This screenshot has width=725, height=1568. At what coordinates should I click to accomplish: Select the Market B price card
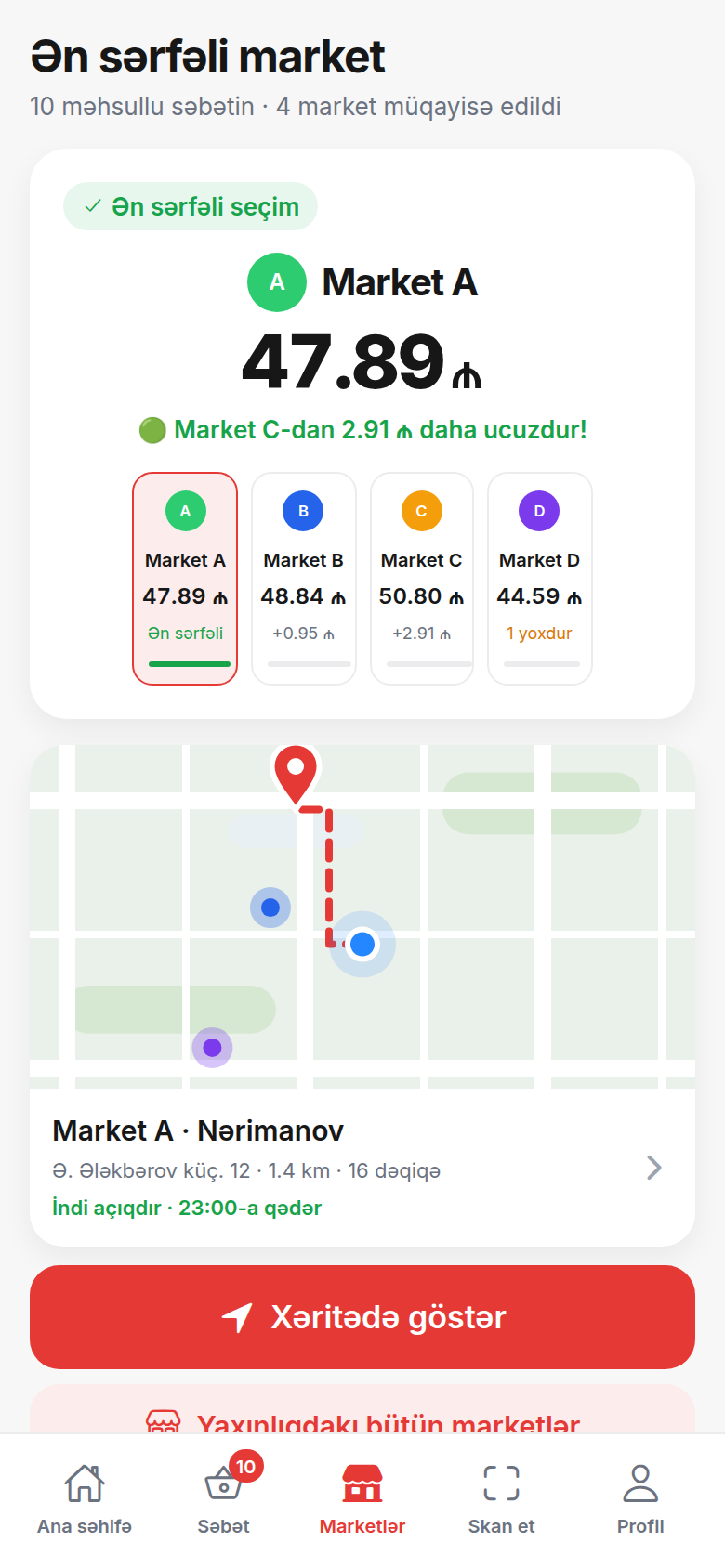point(304,579)
